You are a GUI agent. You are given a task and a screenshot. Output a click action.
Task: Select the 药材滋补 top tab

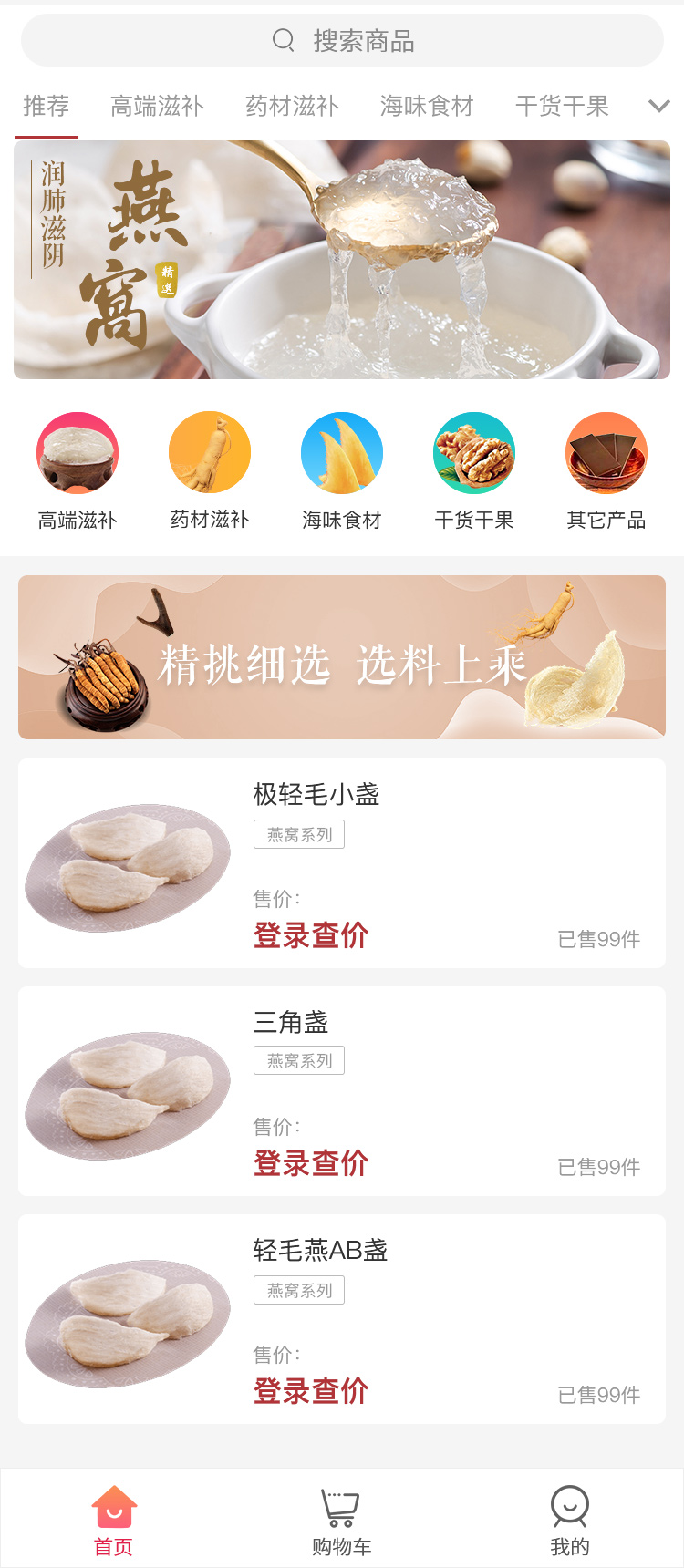point(292,107)
